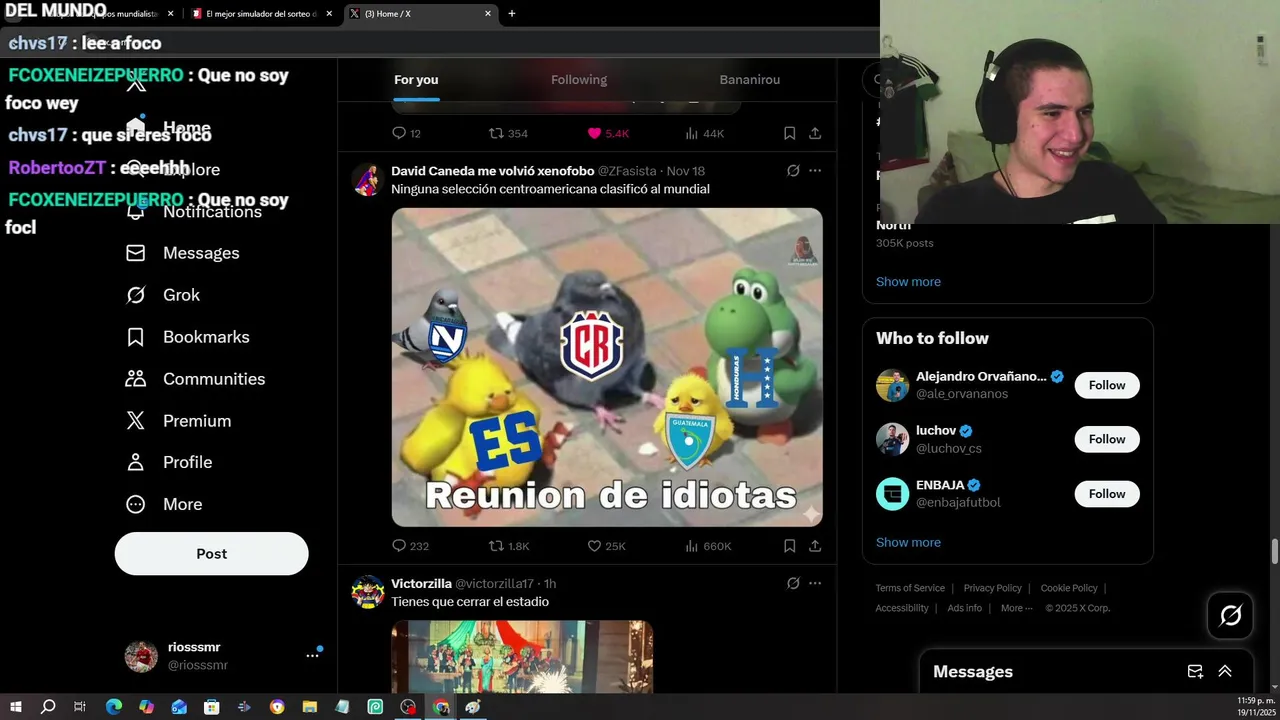Tap the blue Post button
1280x720 pixels.
[x=211, y=554]
